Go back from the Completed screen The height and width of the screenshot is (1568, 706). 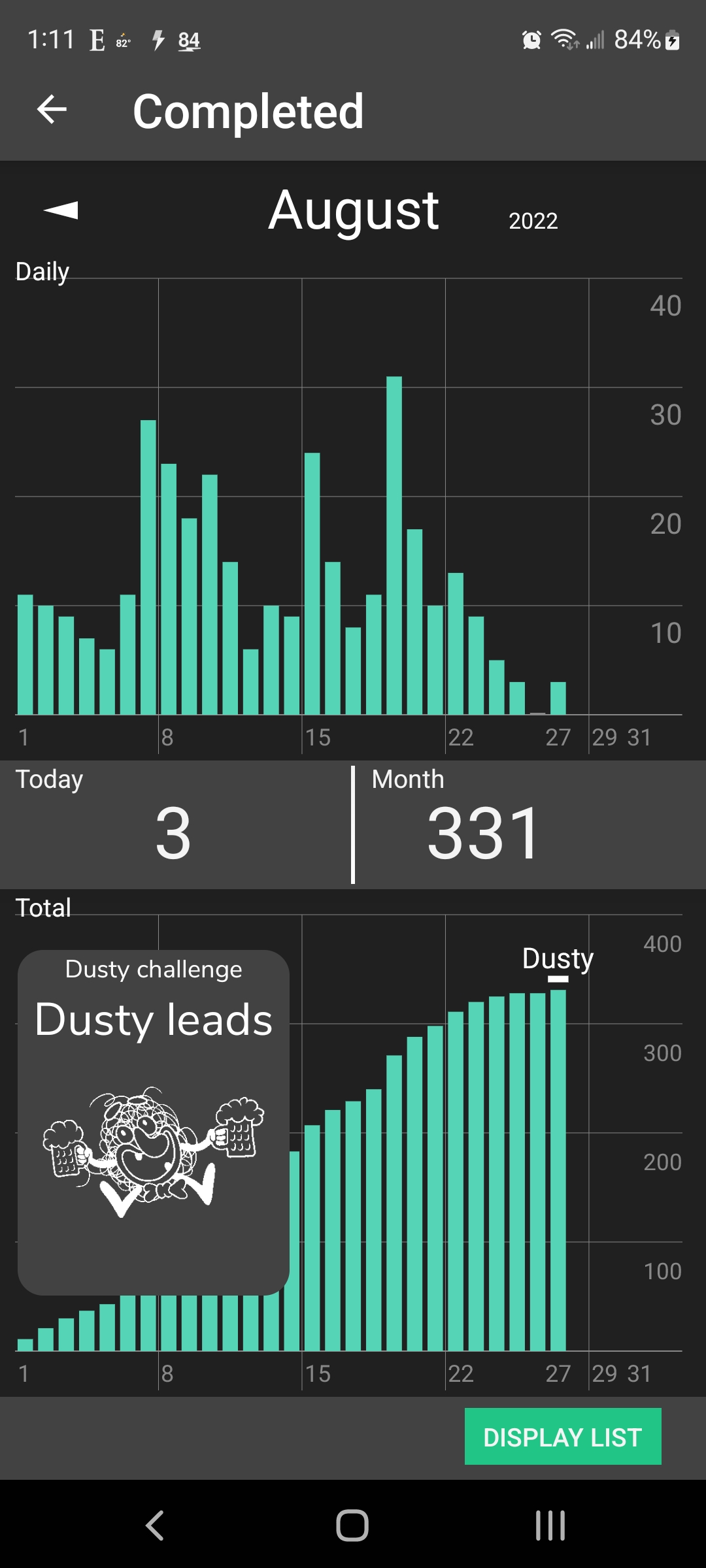[x=52, y=110]
